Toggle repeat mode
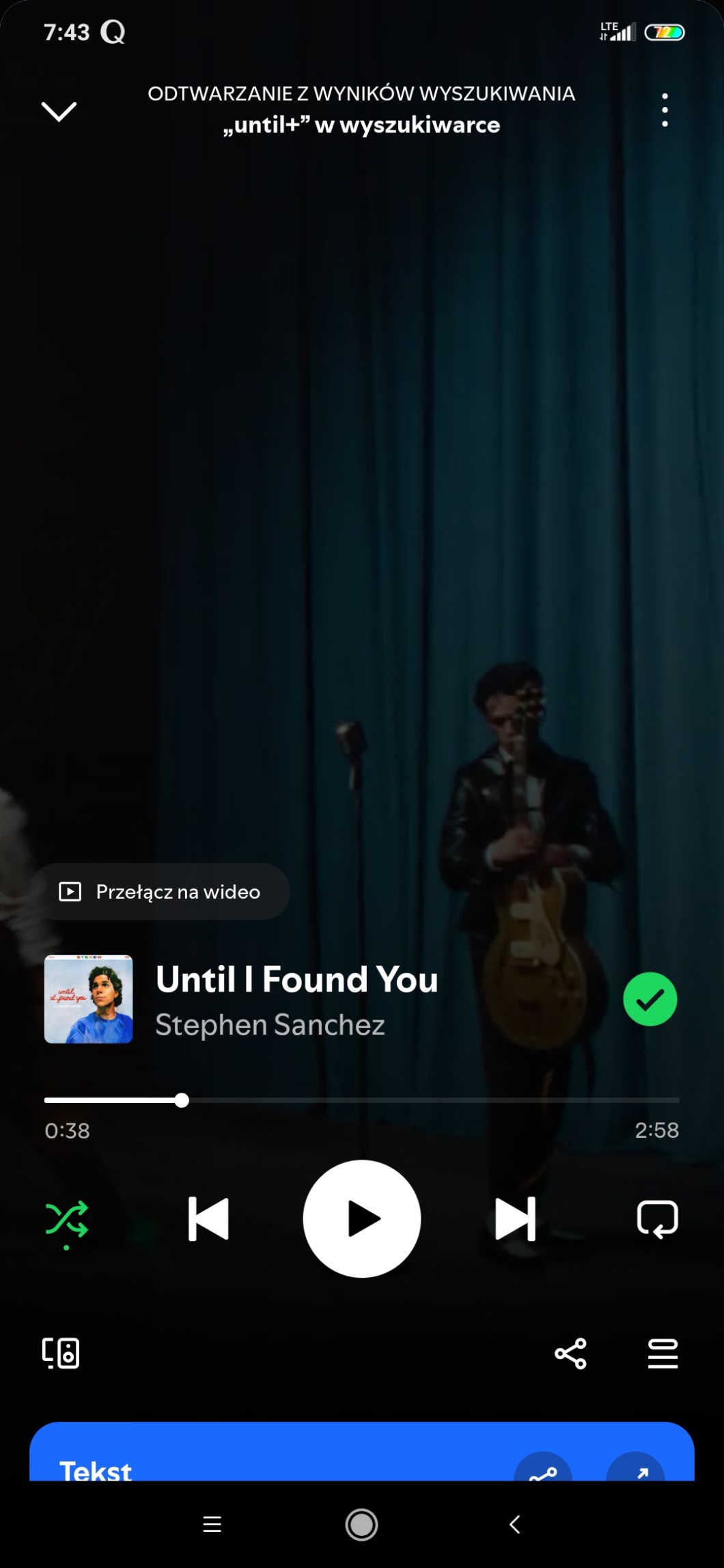 click(657, 1219)
